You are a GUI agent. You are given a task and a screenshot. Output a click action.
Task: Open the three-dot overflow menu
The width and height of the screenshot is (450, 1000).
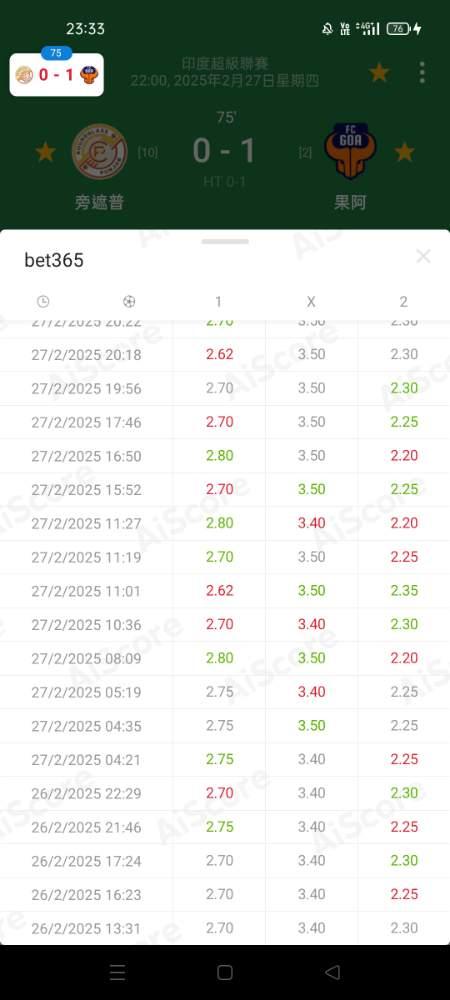coord(422,73)
